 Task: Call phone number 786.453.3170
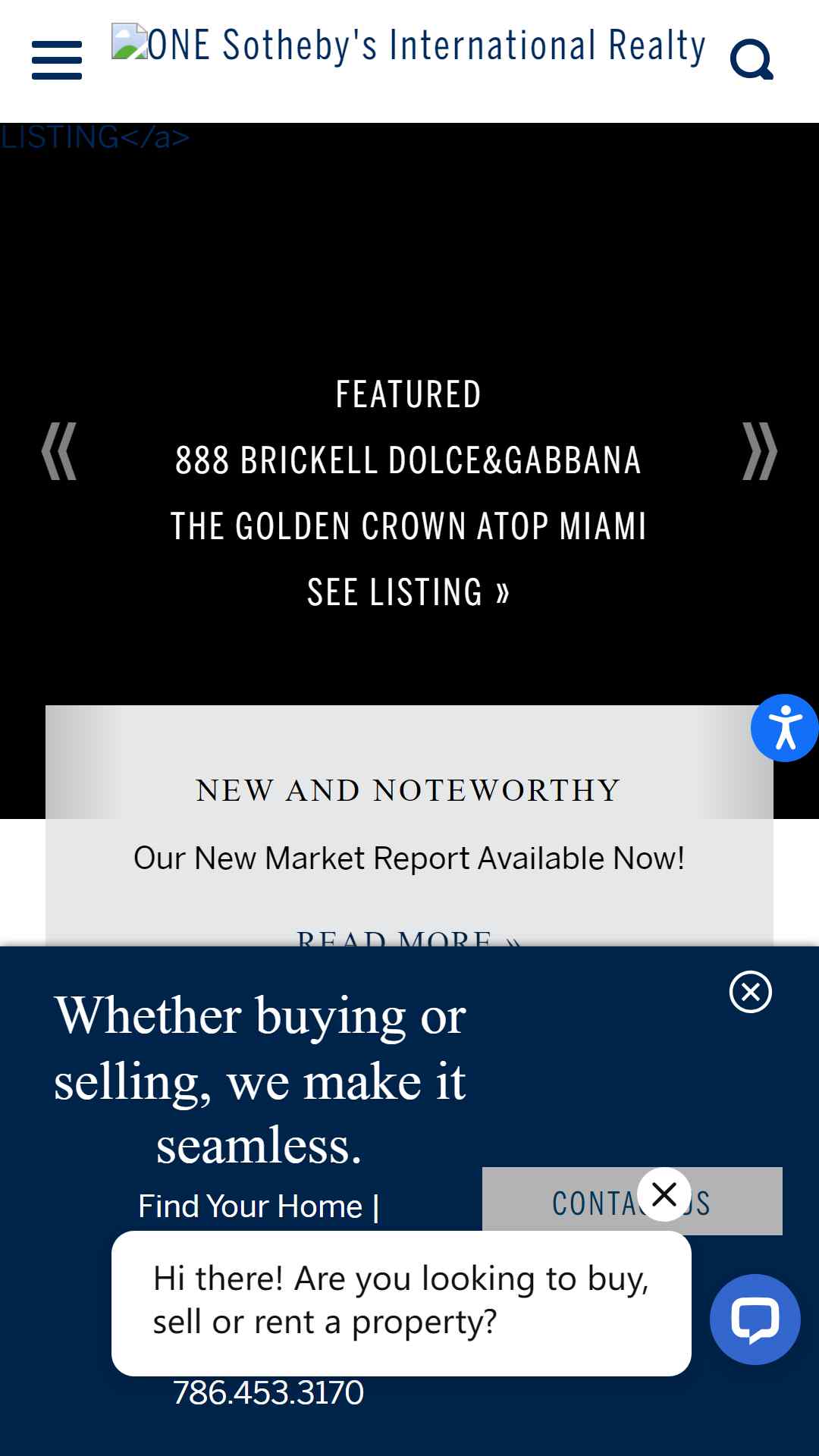(x=268, y=1393)
